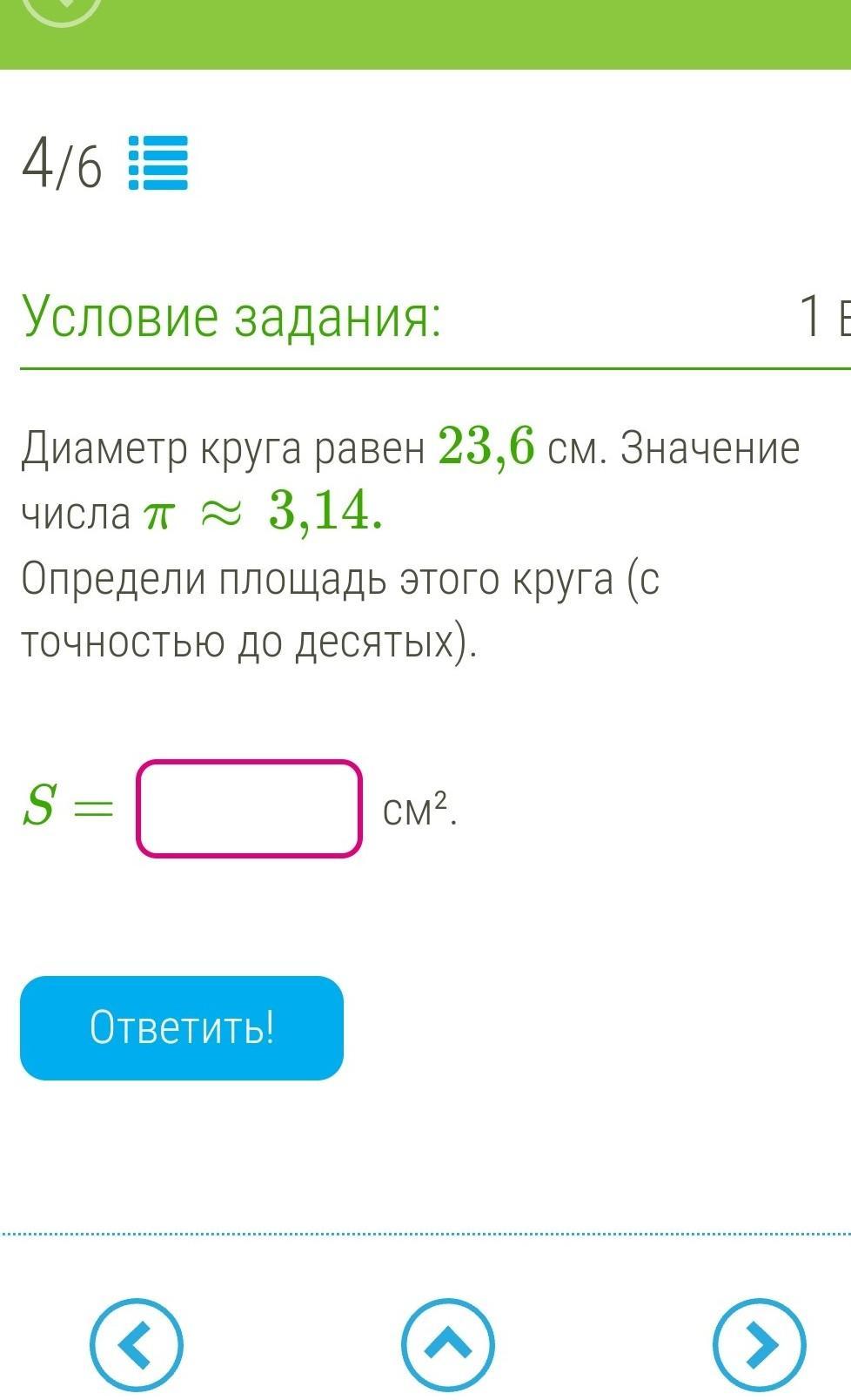Tap the answer input field for S
Viewport: 851px width, 1400px height.
point(249,809)
